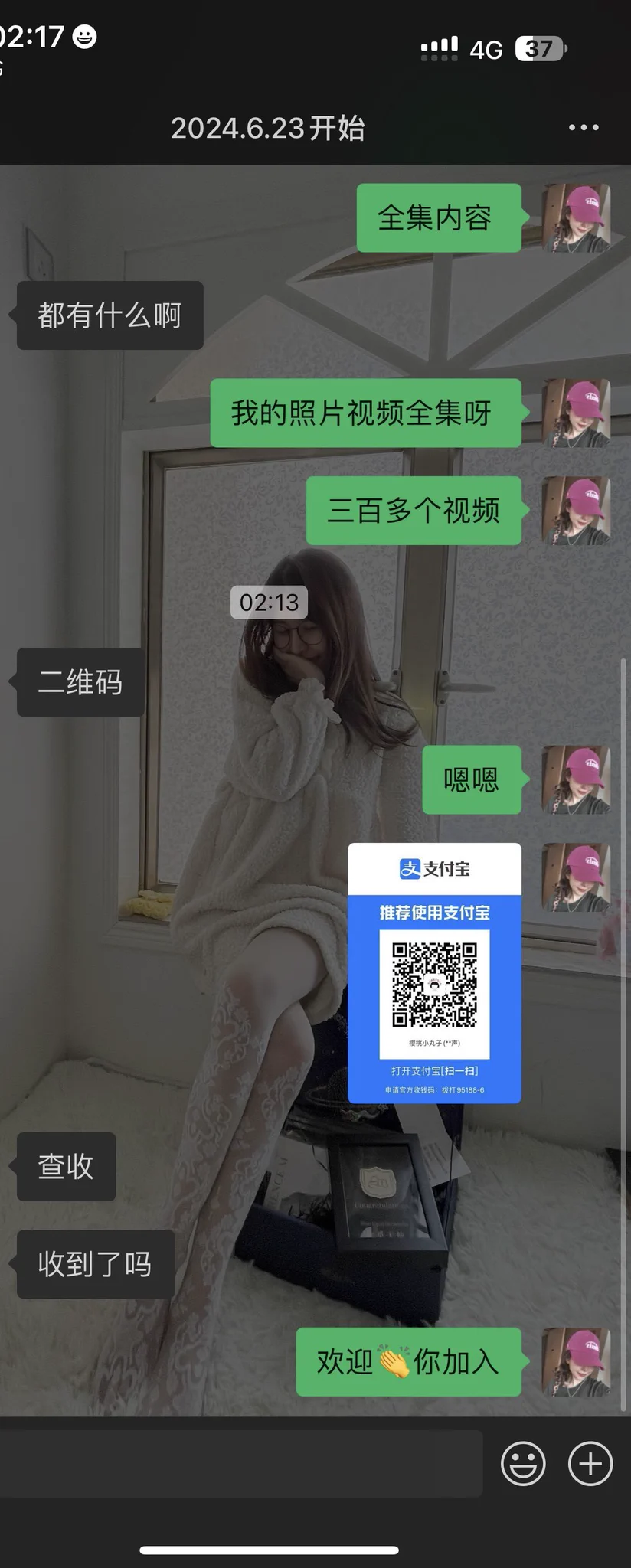
Task: Open the emoji sticker panel
Action: (x=523, y=1464)
